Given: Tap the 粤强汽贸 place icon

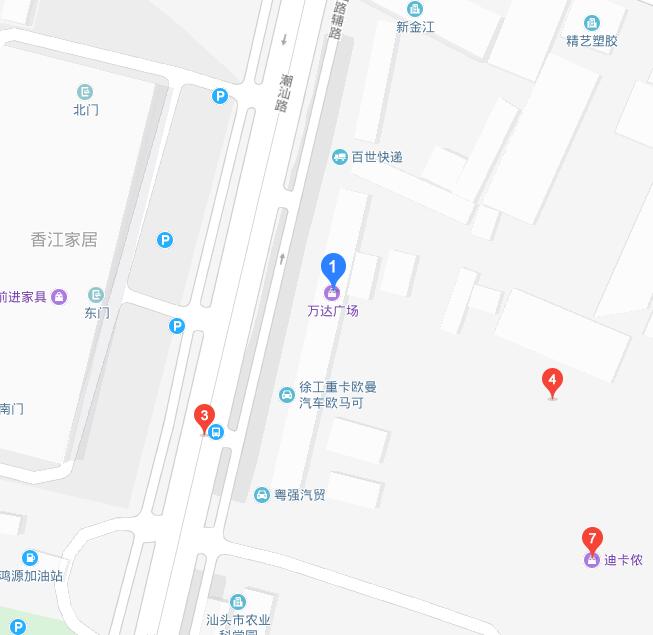Looking at the screenshot, I should click(x=262, y=495).
